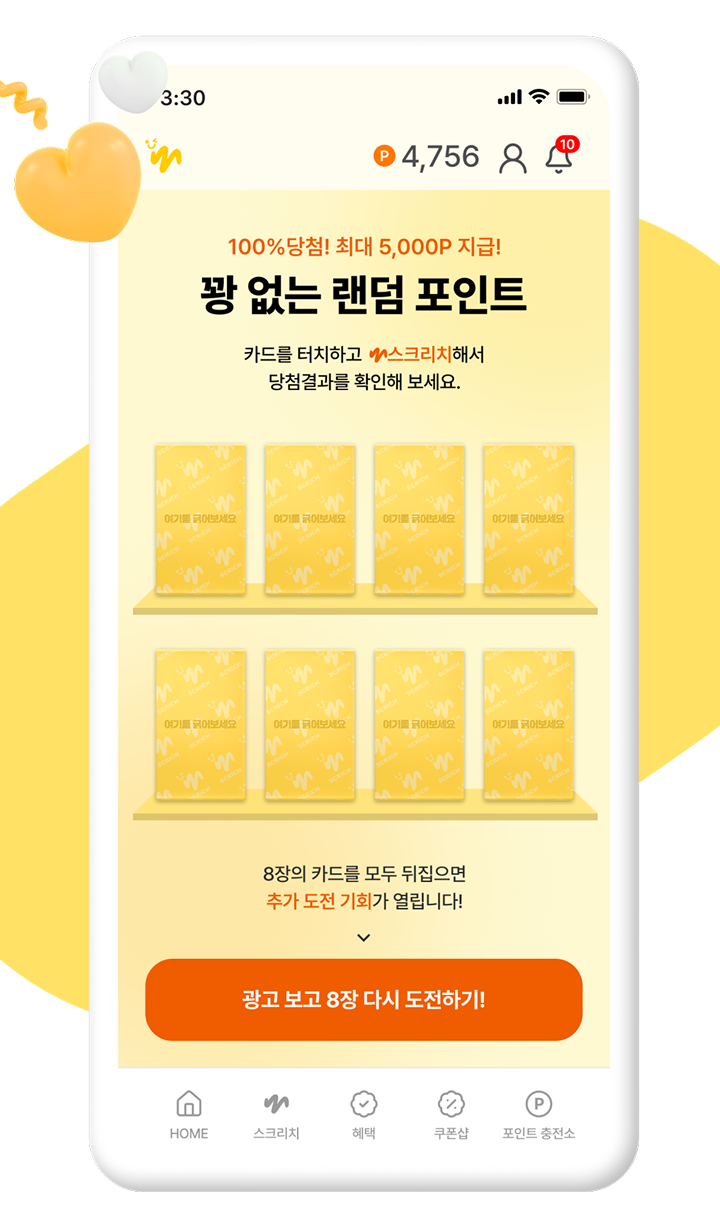Viewport: 720px width, 1224px height.
Task: Tap the P point balance icon showing 4,756
Action: (383, 156)
